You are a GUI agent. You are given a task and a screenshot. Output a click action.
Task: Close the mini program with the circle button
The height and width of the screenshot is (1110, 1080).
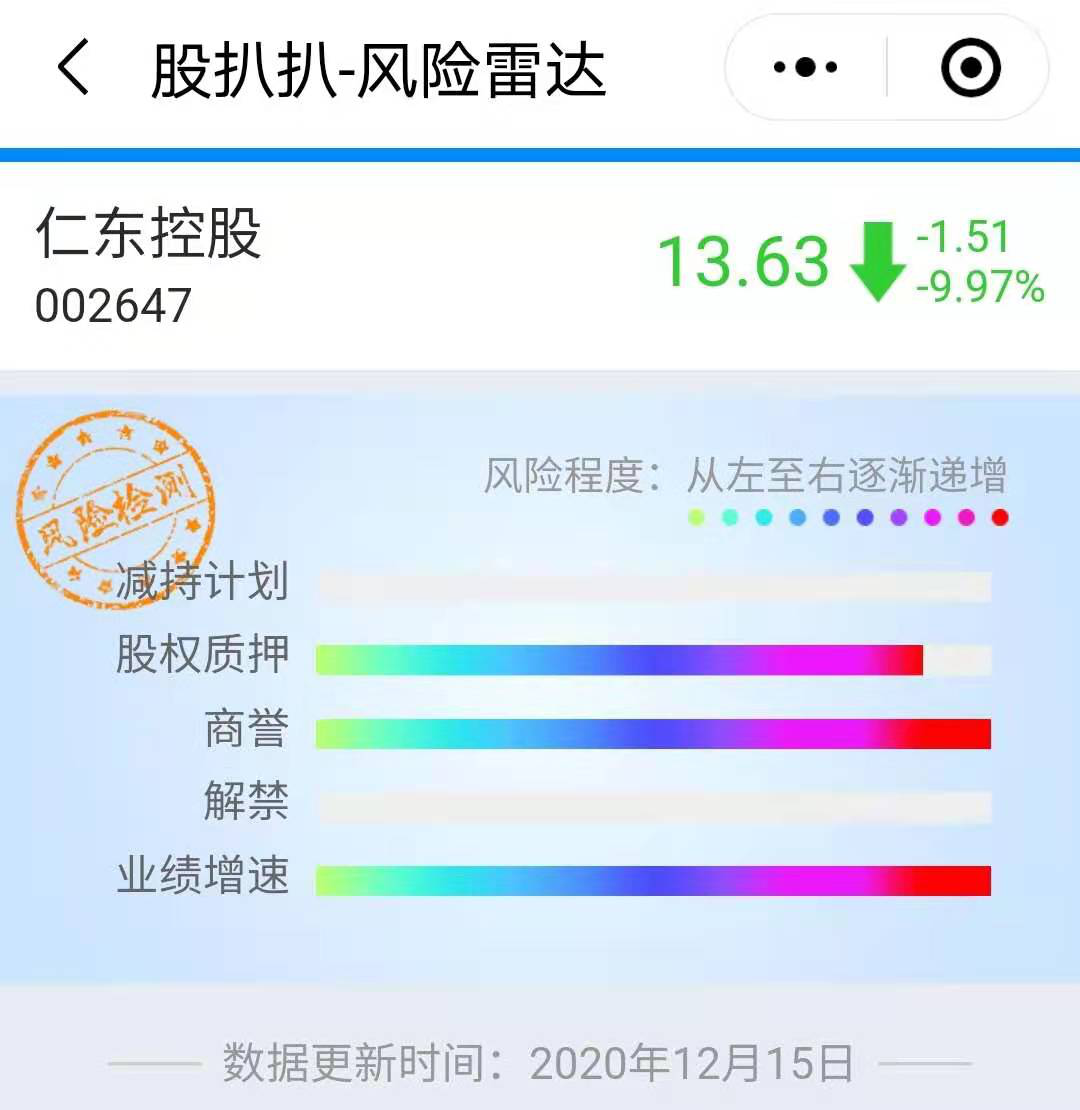(970, 68)
